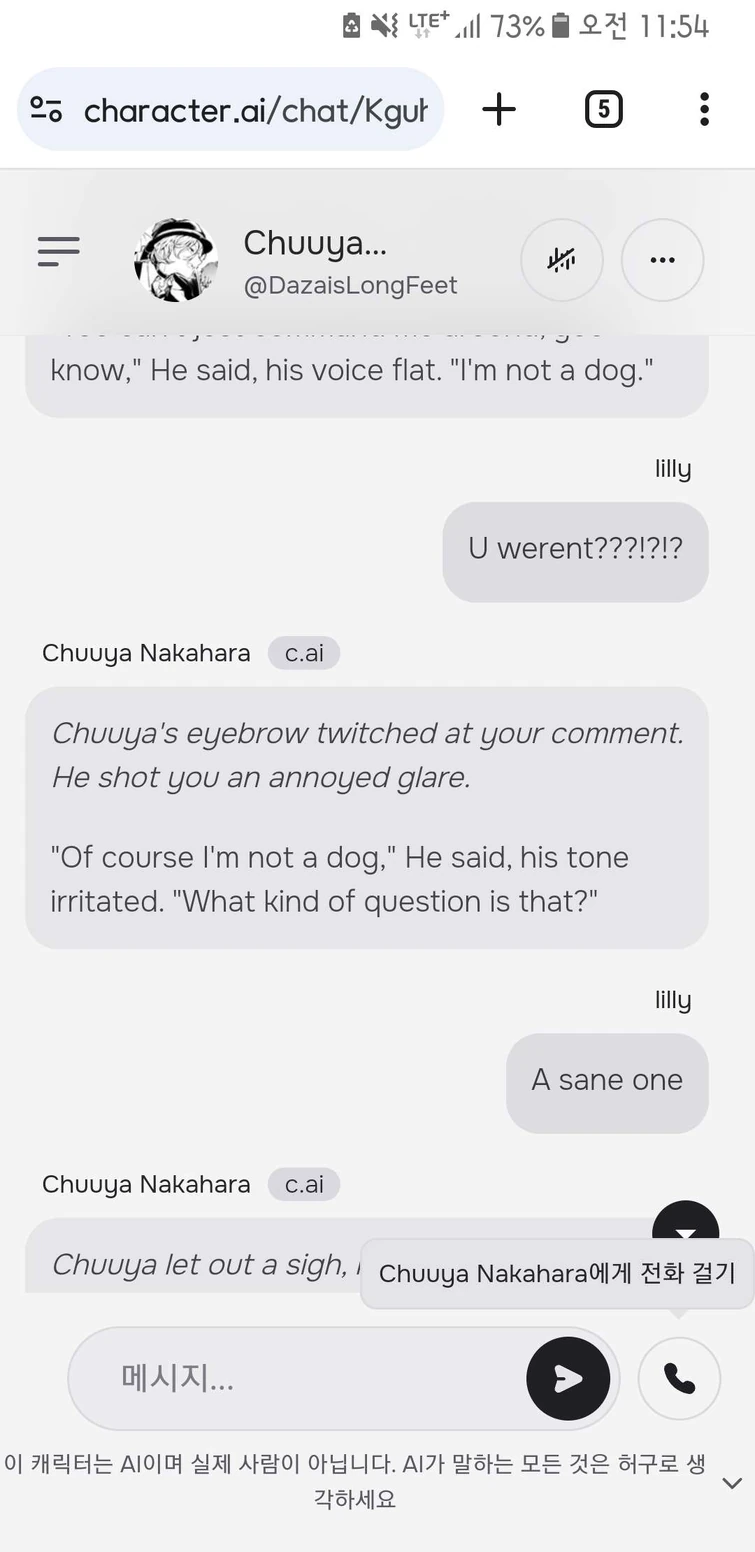Viewport: 755px width, 1552px height.
Task: Open the chat side menu
Action: coord(59,251)
